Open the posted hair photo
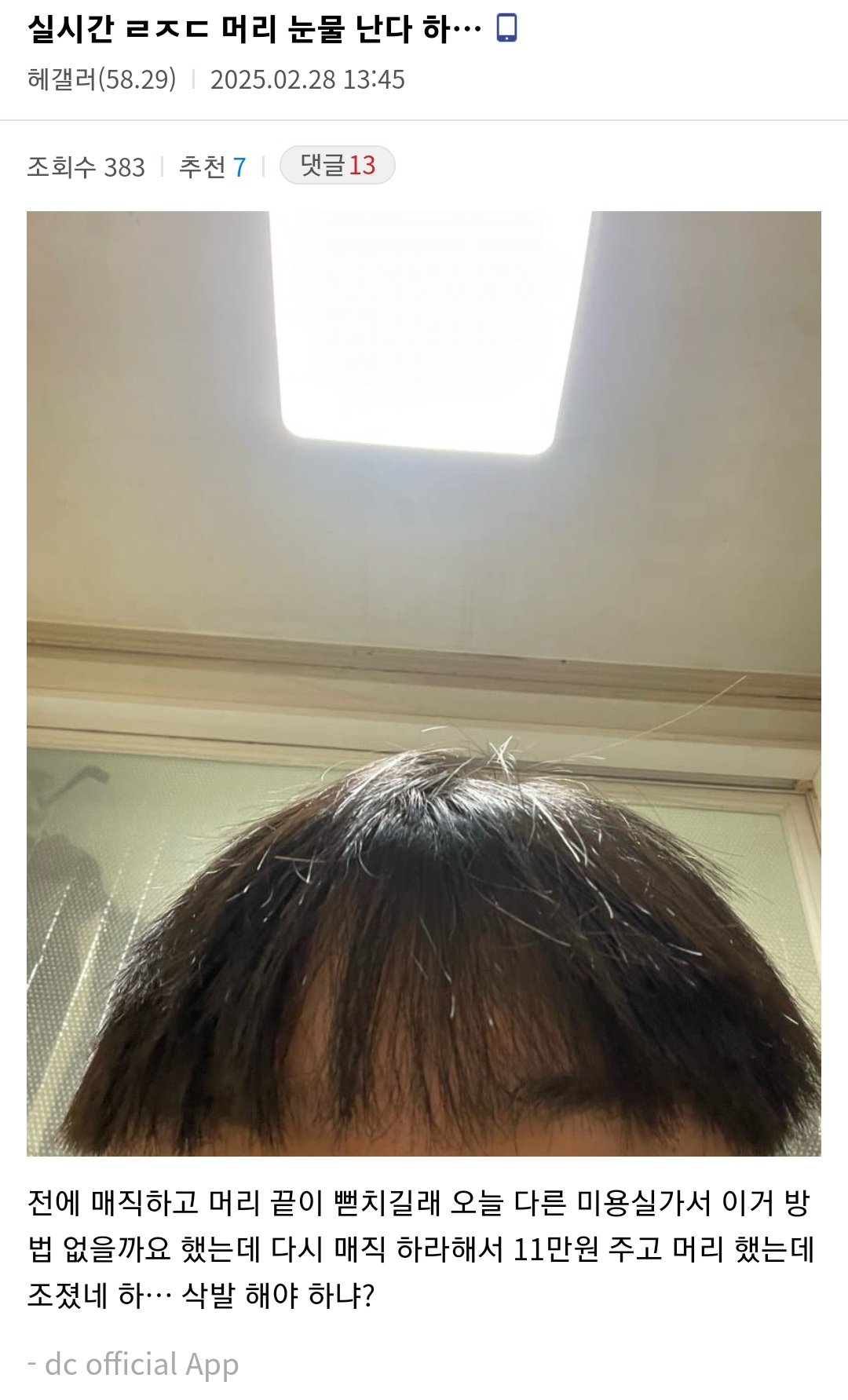The width and height of the screenshot is (848, 1400). 424,683
